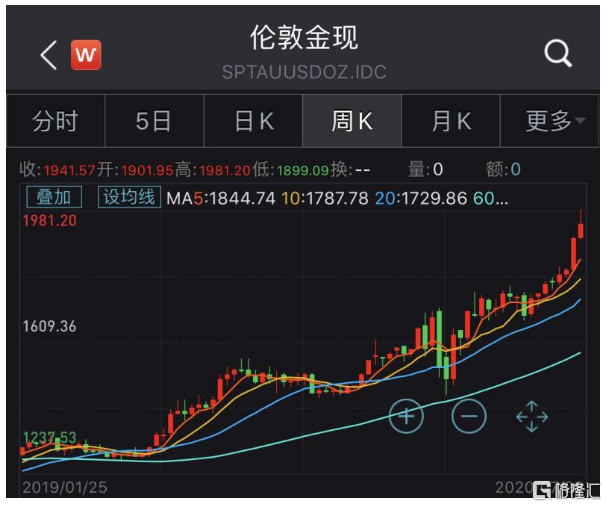The height and width of the screenshot is (507, 607).
Task: Tap the four-arrow fullscreen icon
Action: pyautogui.click(x=532, y=416)
